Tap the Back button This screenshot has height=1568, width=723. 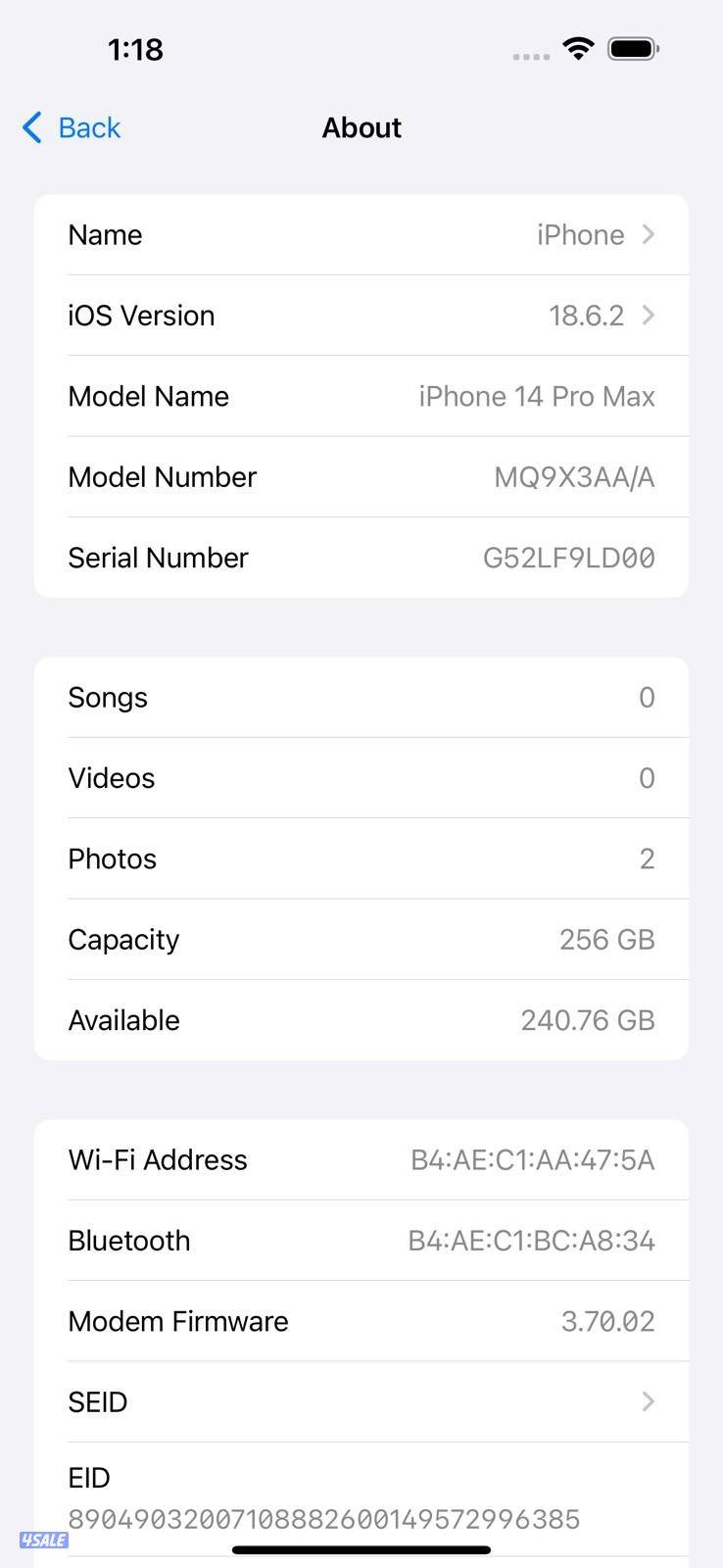tap(70, 127)
